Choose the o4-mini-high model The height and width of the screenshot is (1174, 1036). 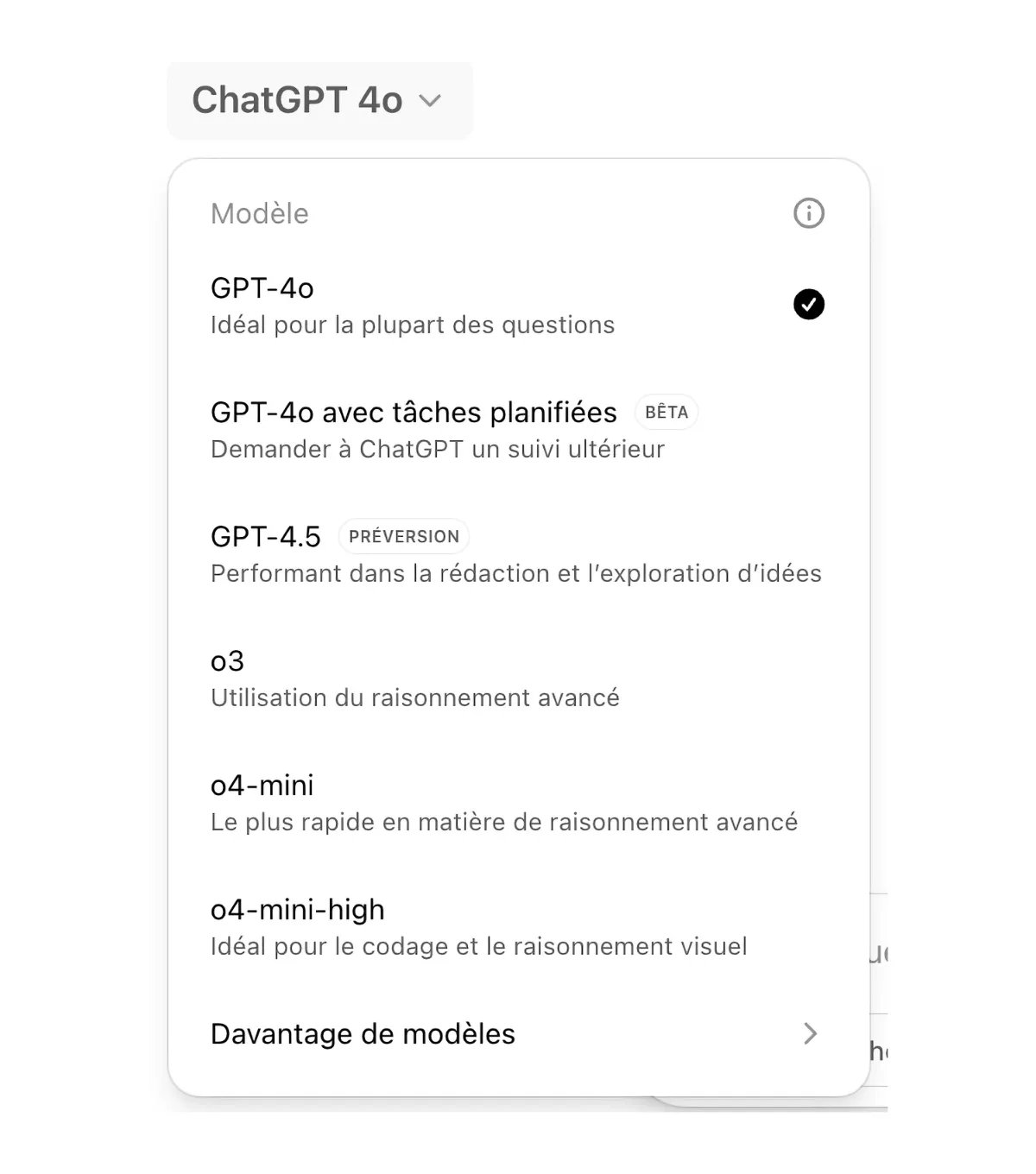pos(518,927)
